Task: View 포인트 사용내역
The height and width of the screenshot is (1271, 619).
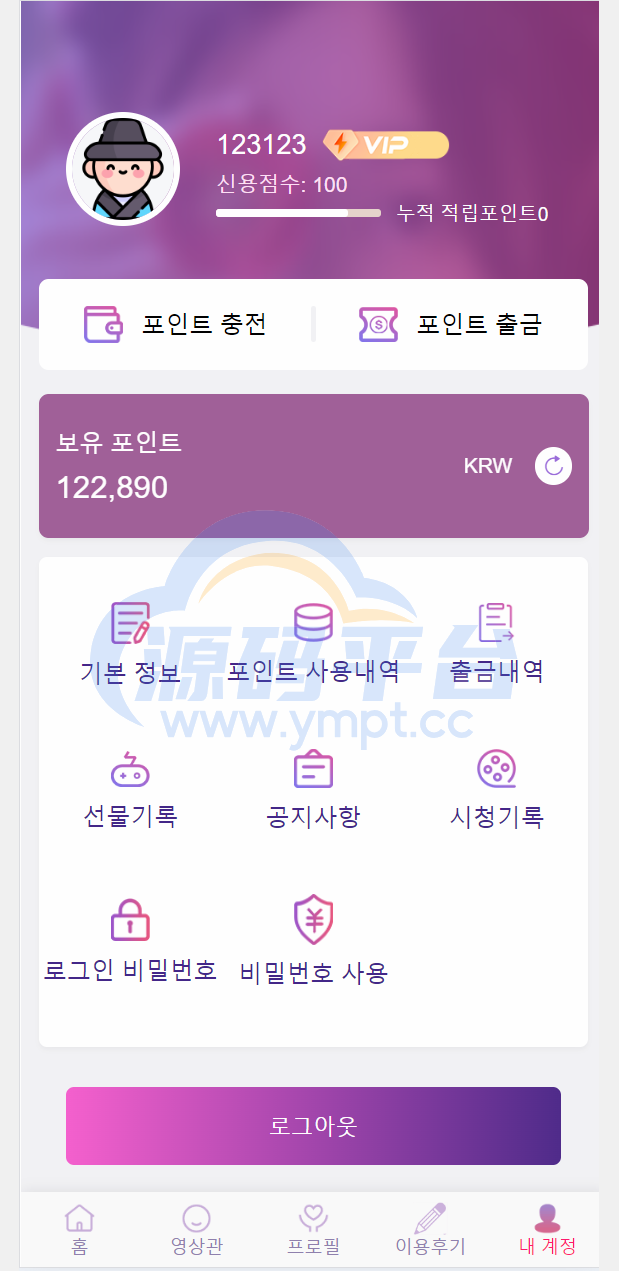Action: pyautogui.click(x=313, y=642)
